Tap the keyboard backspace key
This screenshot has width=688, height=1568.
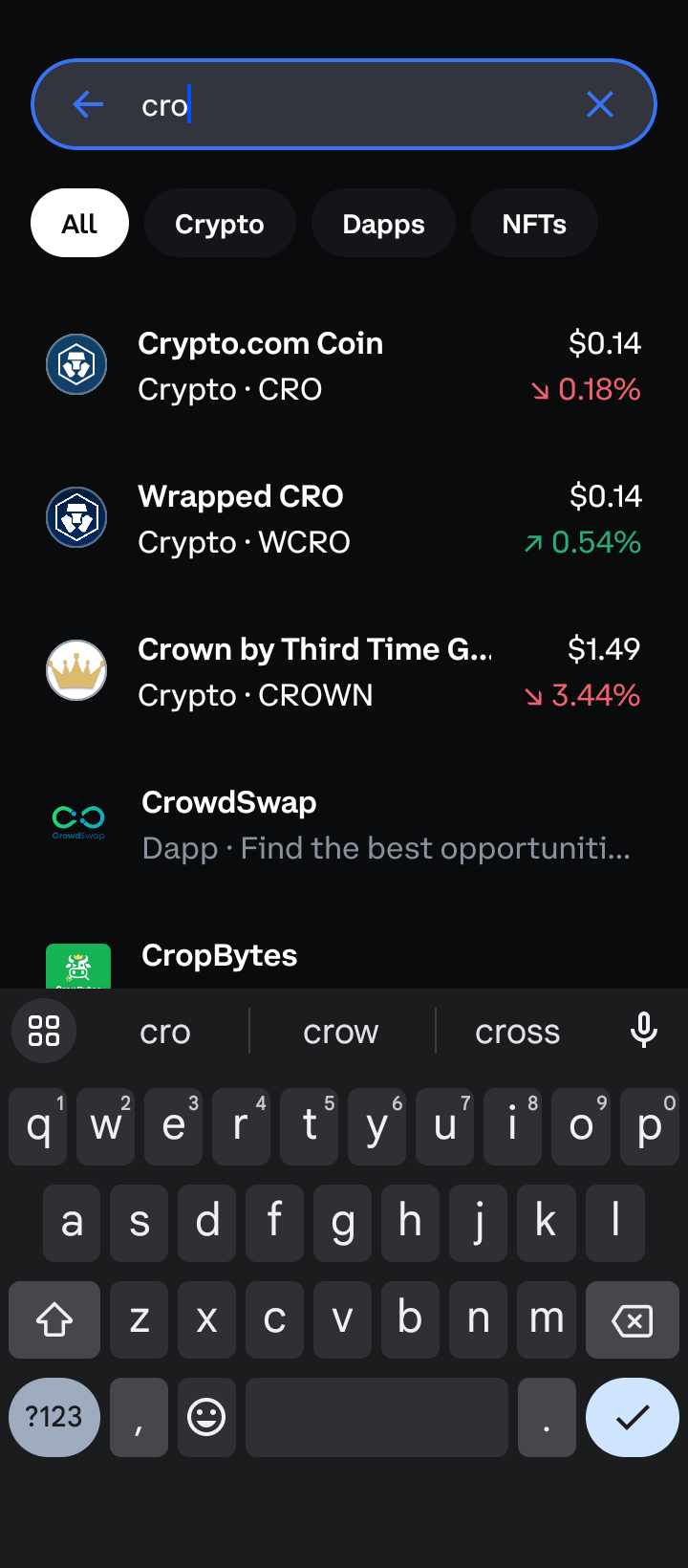coord(632,1320)
